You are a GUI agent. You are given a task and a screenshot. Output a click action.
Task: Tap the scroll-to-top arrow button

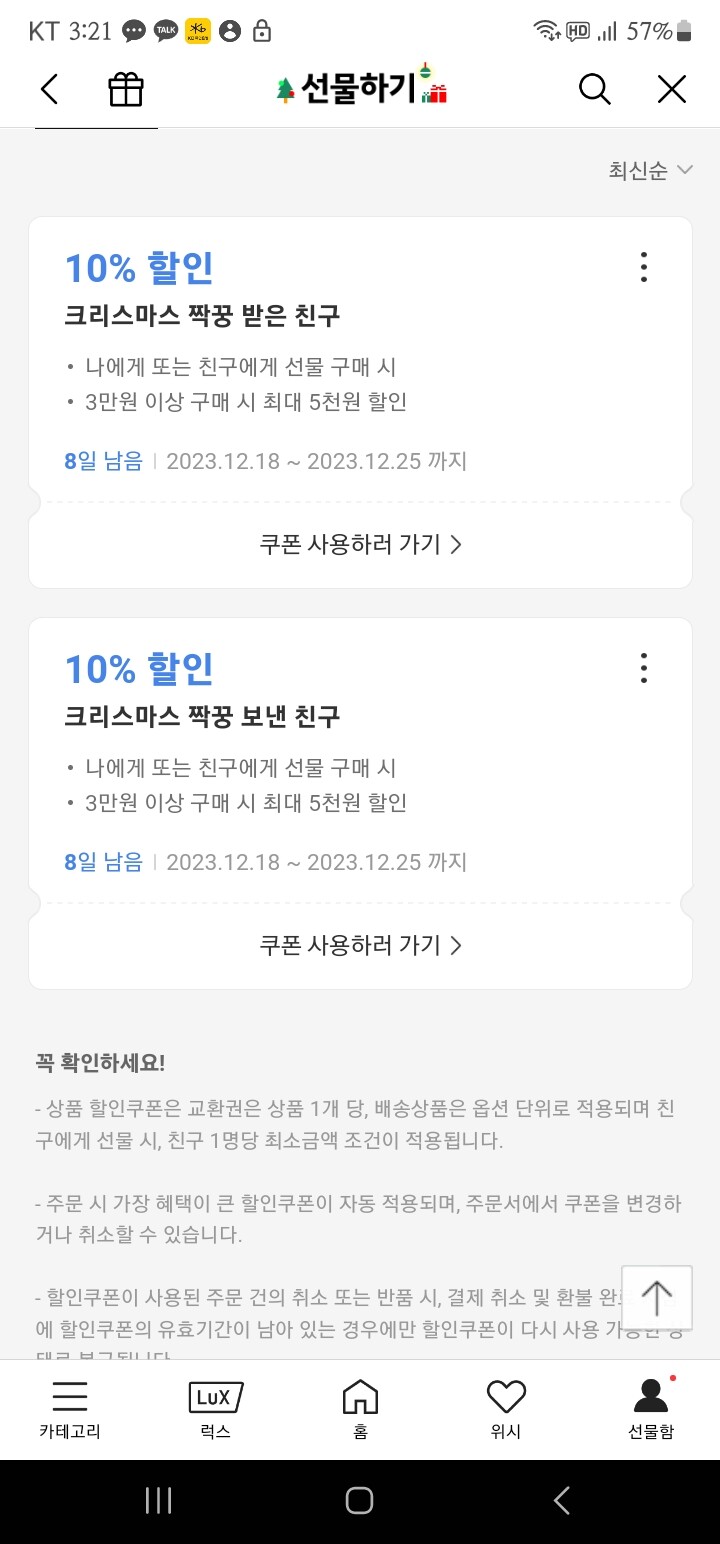click(x=656, y=1297)
